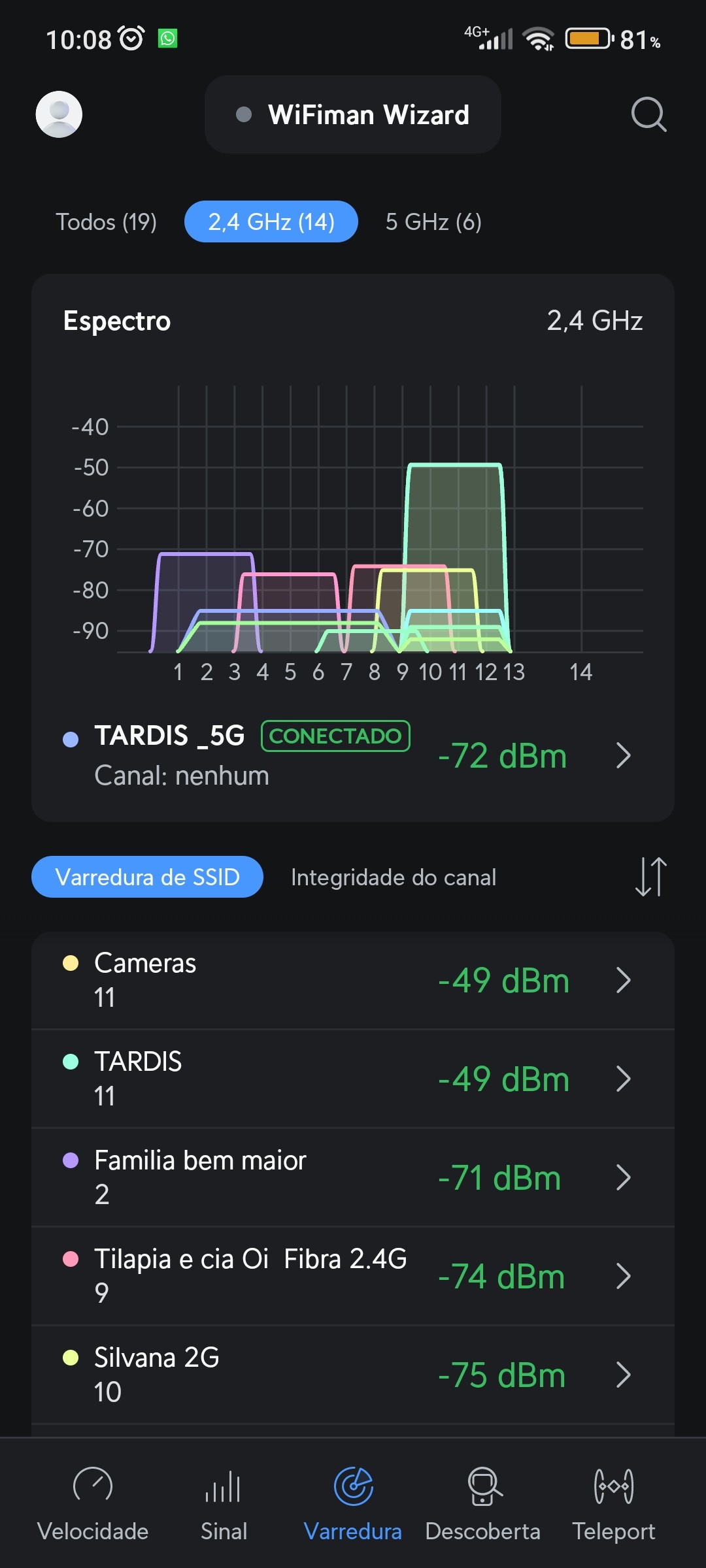Switch to Todos (19) filter
This screenshot has width=706, height=1568.
pos(106,222)
